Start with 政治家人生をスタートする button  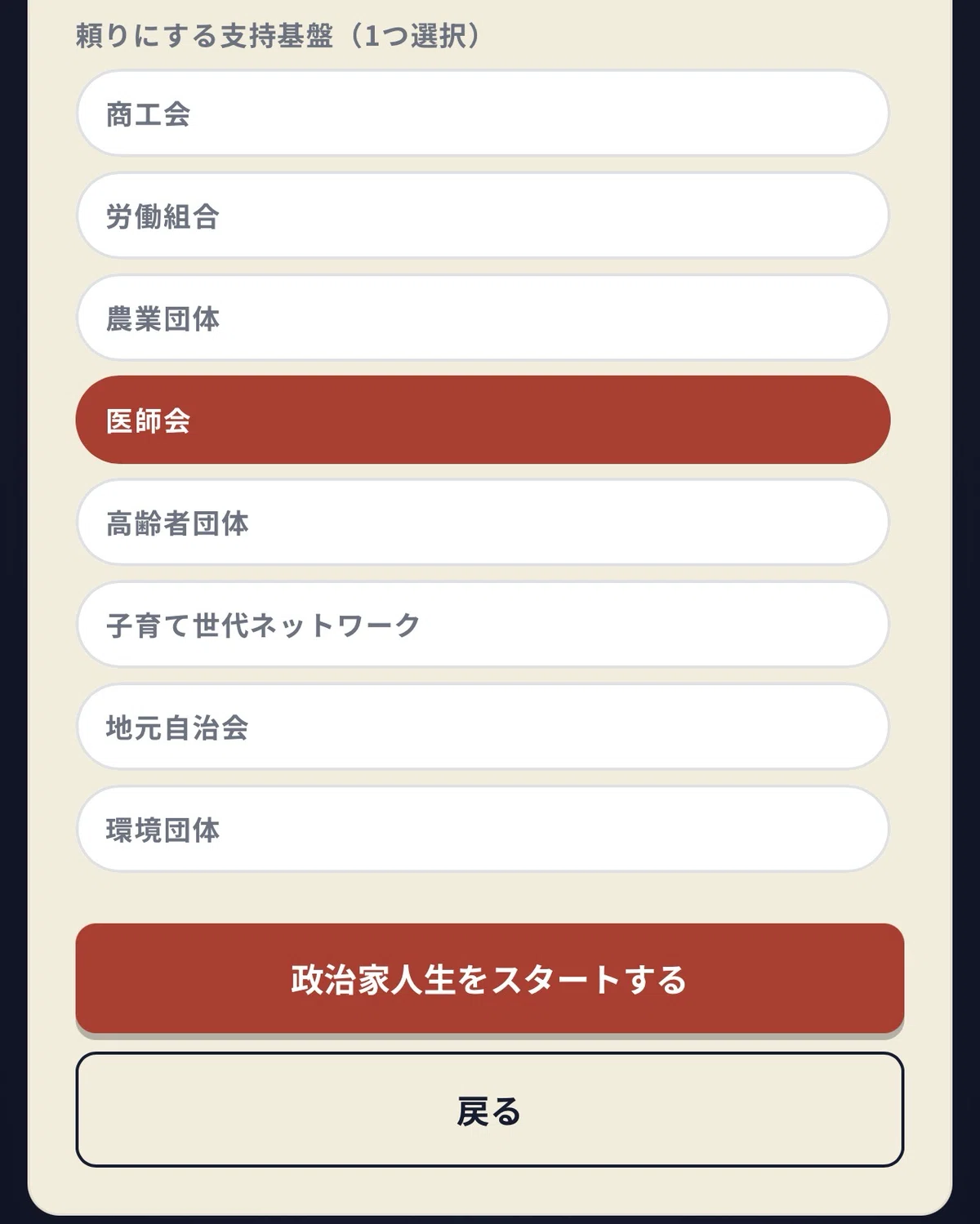[490, 979]
